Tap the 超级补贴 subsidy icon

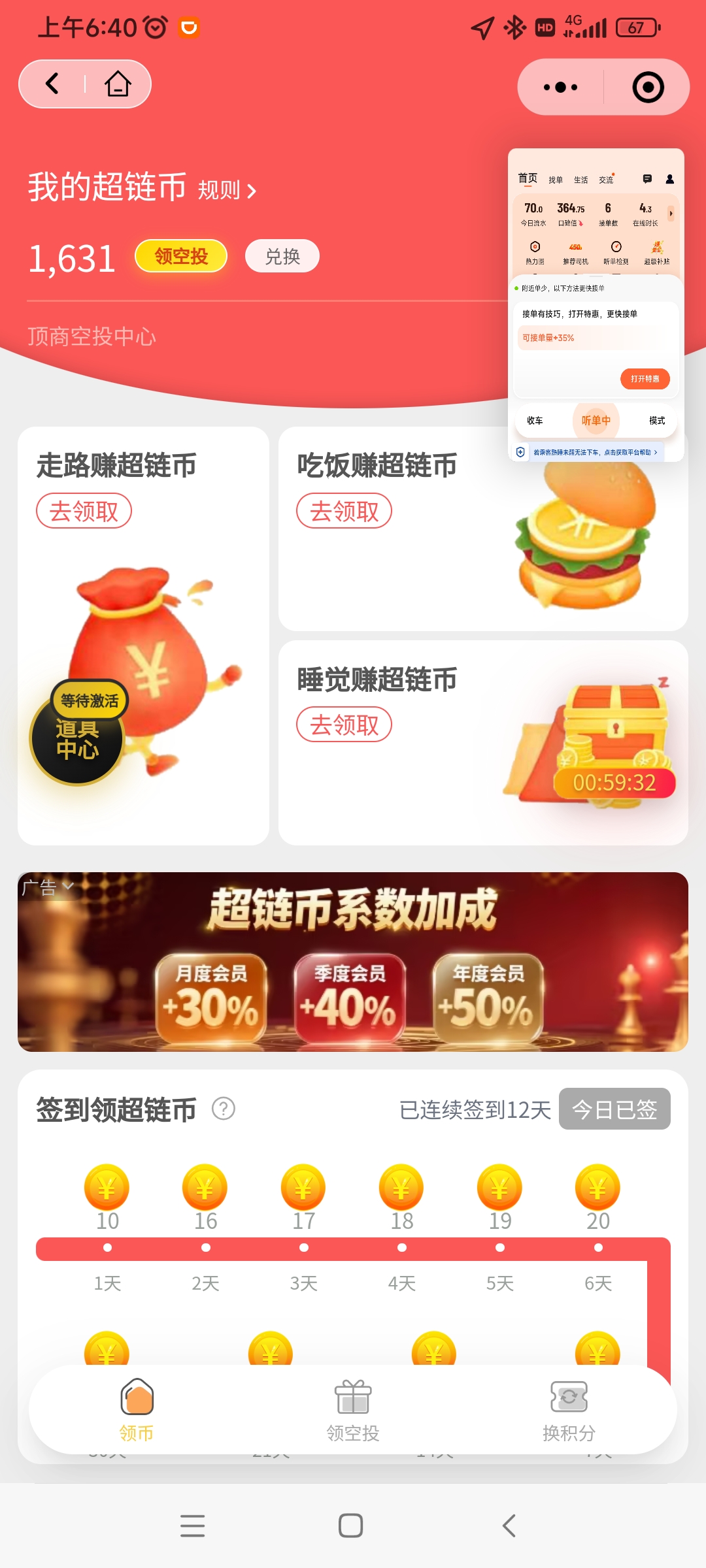(657, 252)
